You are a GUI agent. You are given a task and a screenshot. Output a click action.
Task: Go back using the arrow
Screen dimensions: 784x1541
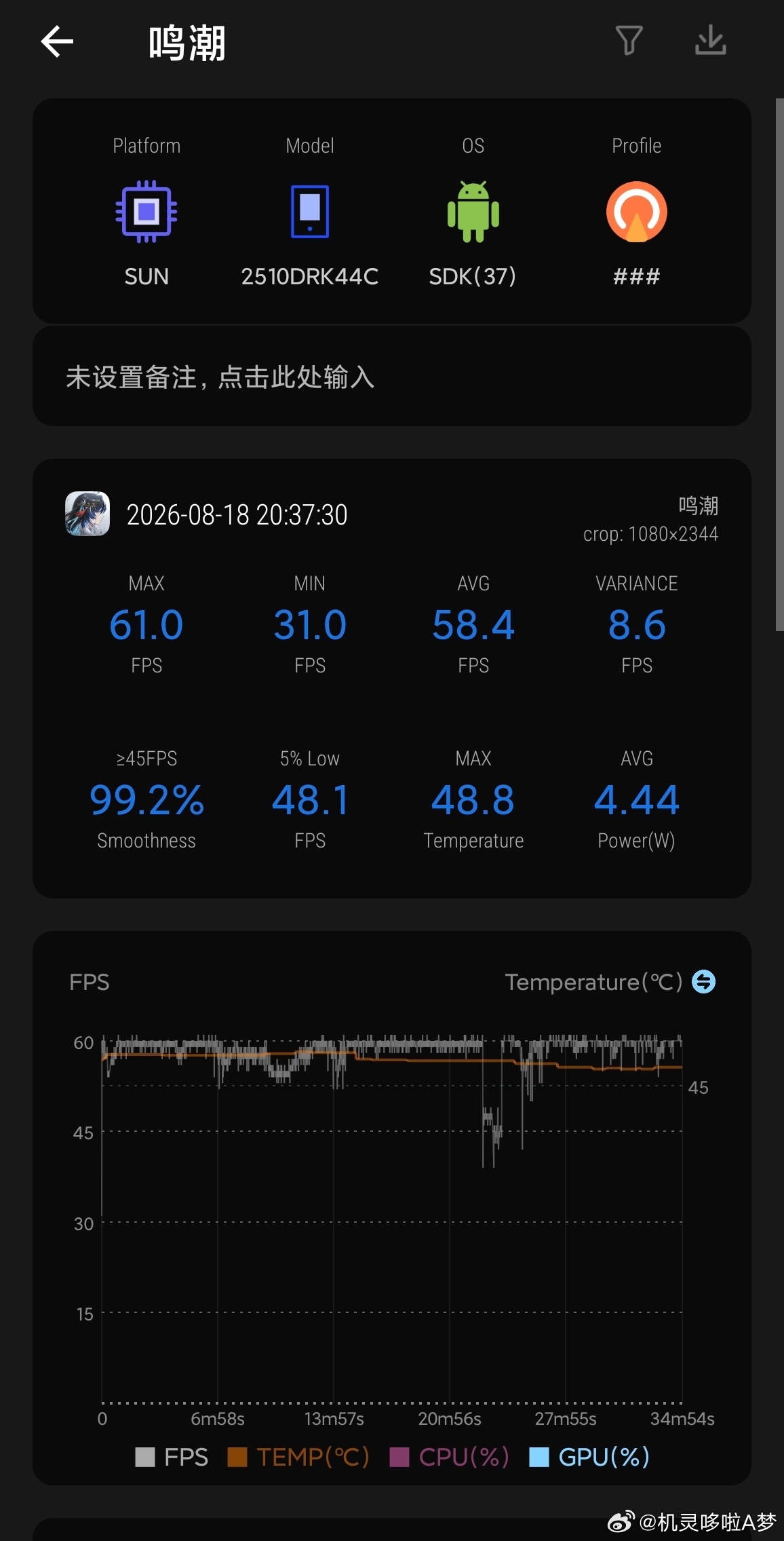(x=57, y=42)
